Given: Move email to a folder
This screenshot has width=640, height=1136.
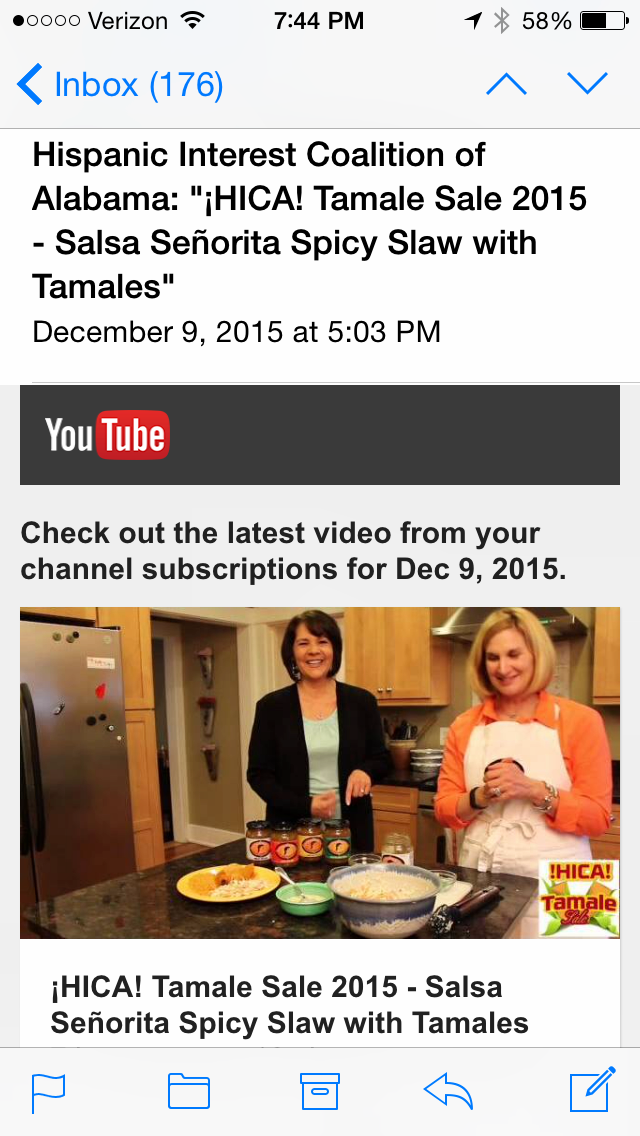Looking at the screenshot, I should [188, 1092].
